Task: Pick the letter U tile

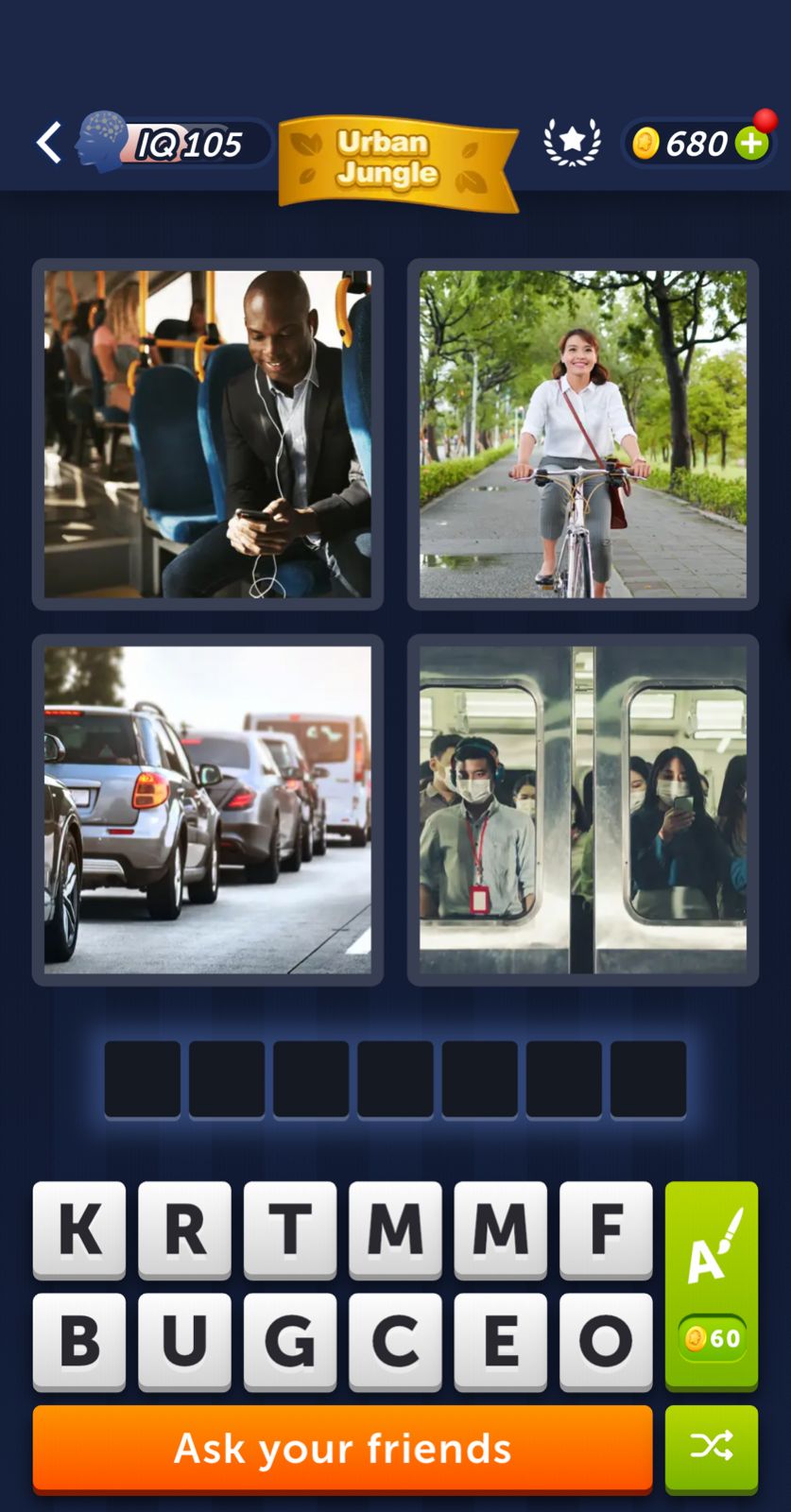Action: [x=184, y=1340]
